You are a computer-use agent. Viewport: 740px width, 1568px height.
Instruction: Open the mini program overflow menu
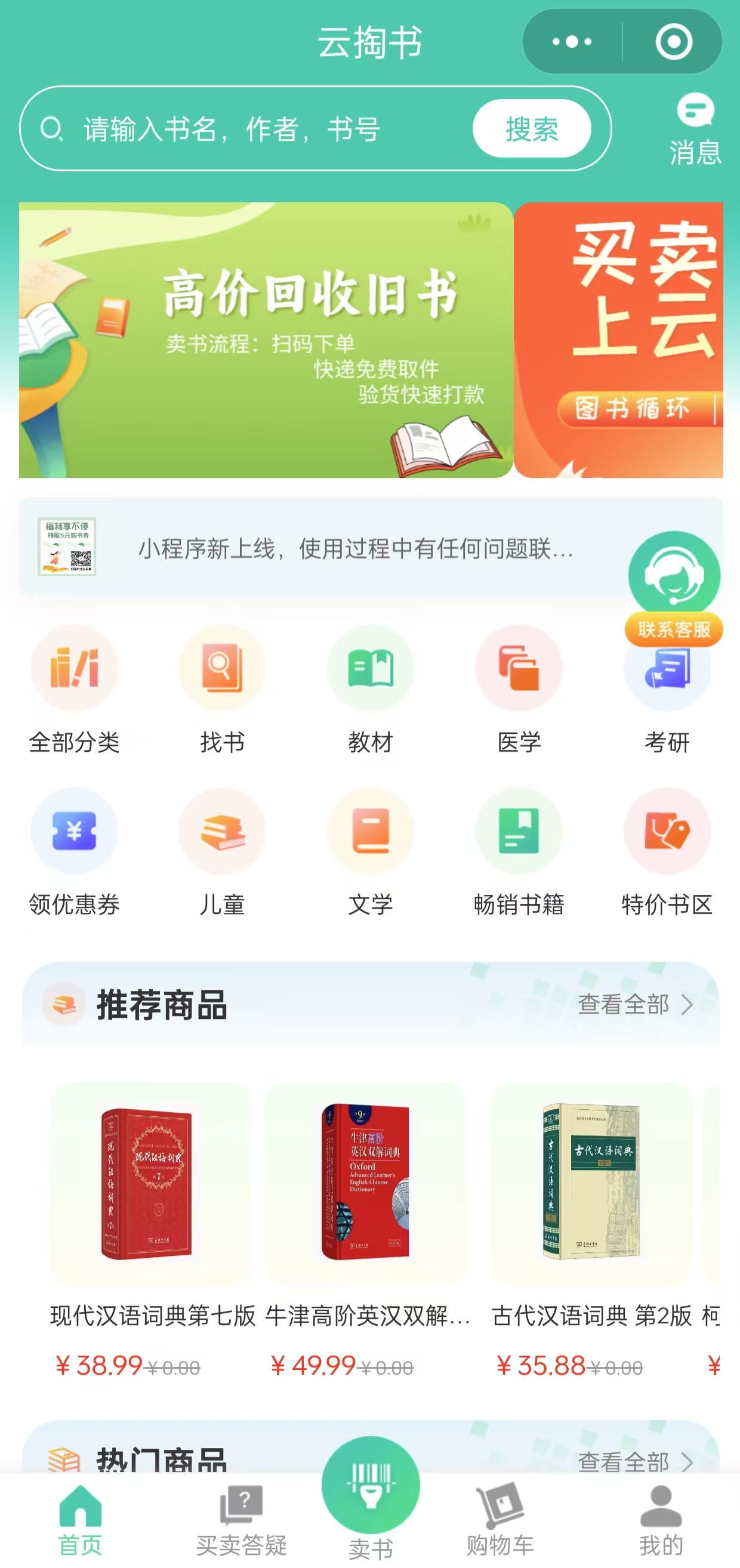(571, 41)
